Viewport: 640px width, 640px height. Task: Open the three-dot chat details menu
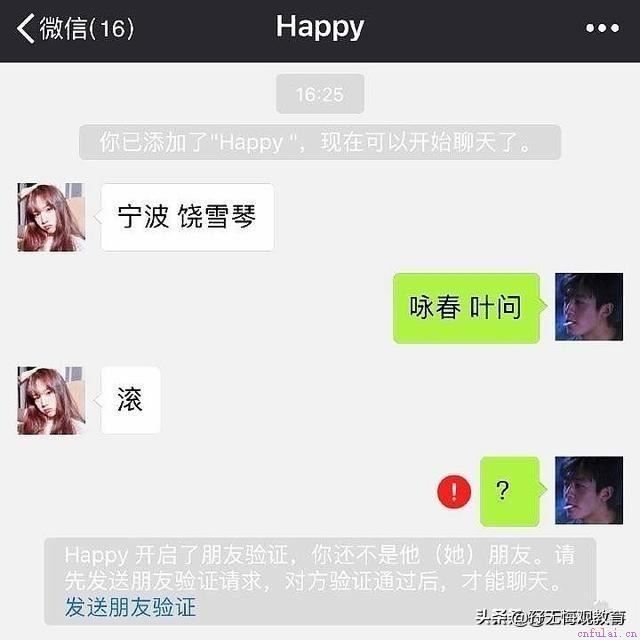pos(602,28)
